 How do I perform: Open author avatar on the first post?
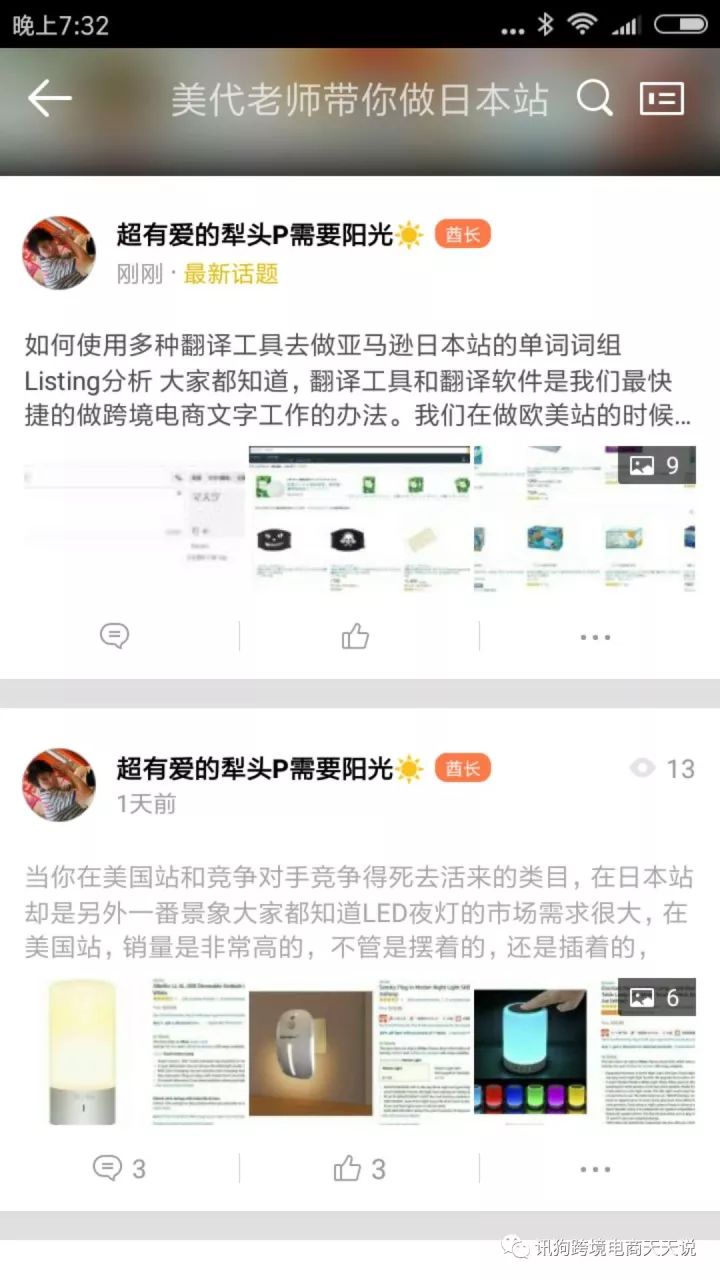58,252
